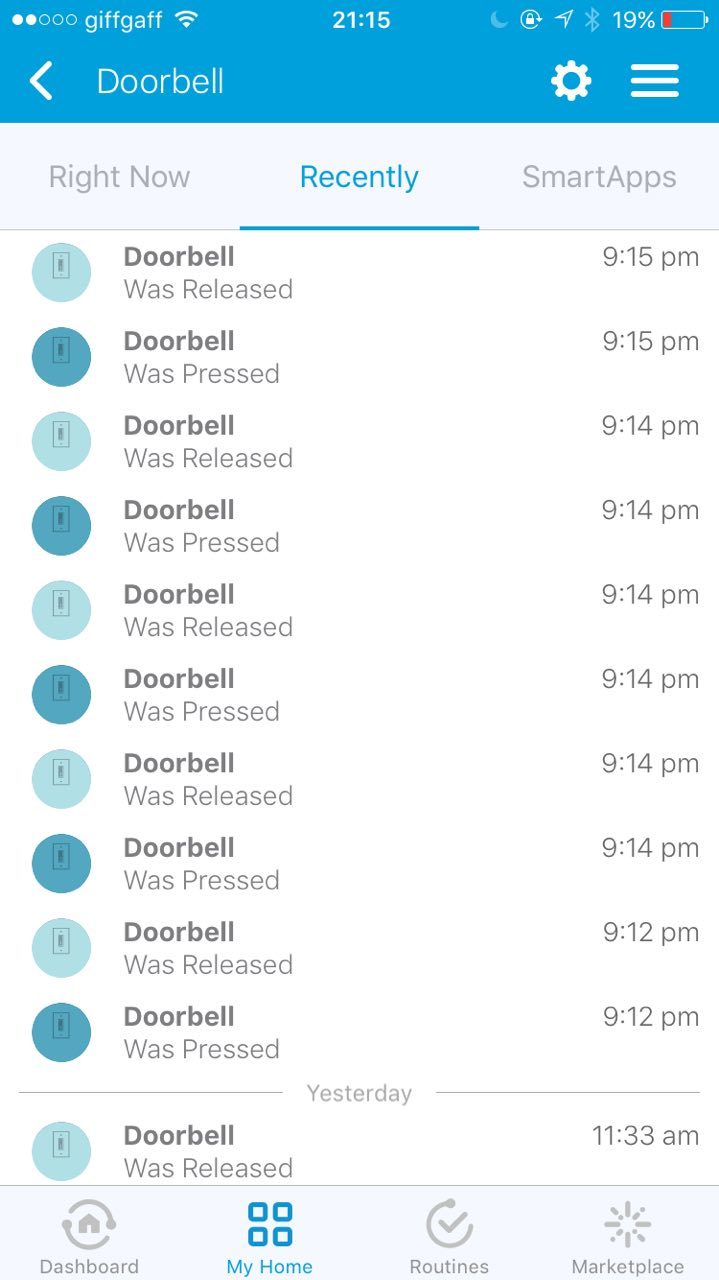Switch to the SmartApps tab
719x1280 pixels.
click(599, 177)
